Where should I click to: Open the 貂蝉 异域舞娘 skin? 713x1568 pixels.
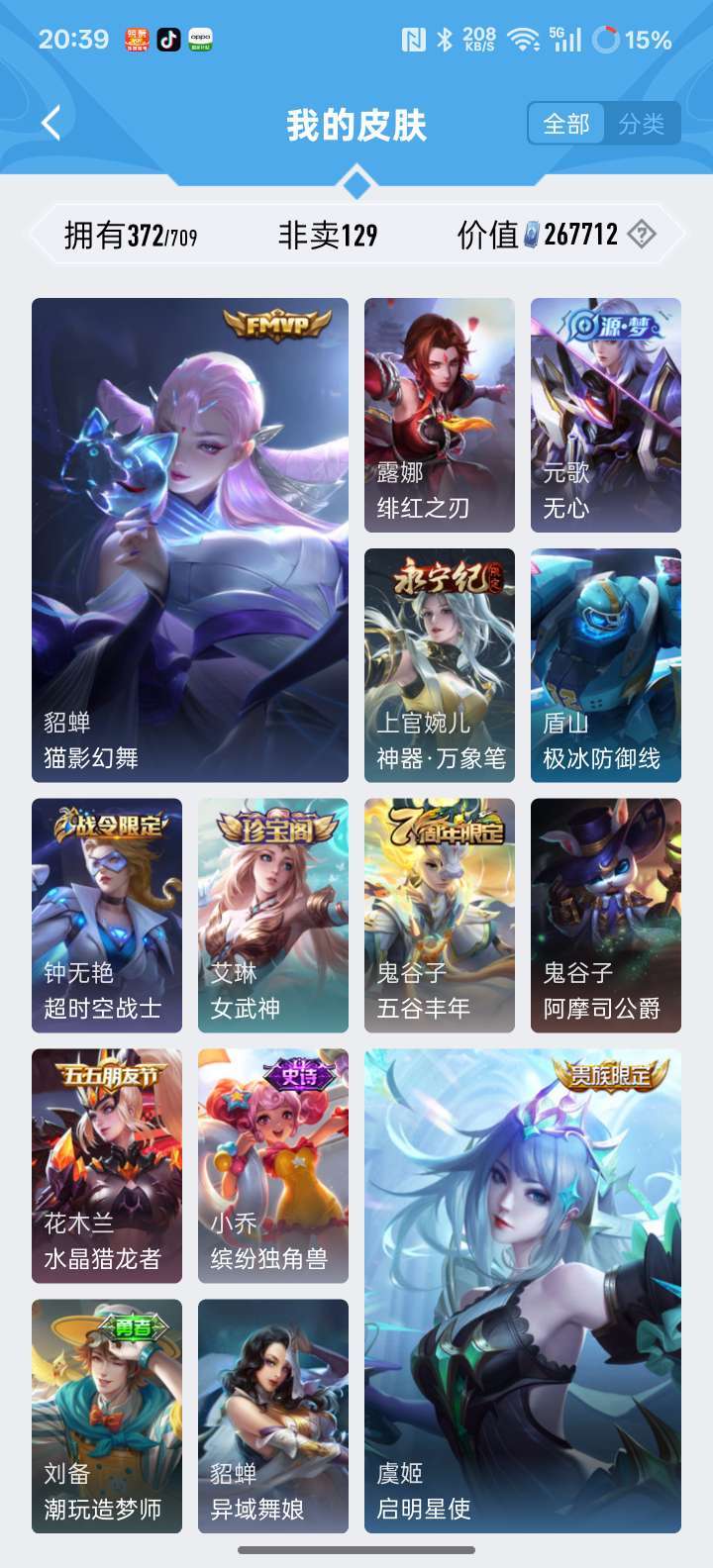273,1417
